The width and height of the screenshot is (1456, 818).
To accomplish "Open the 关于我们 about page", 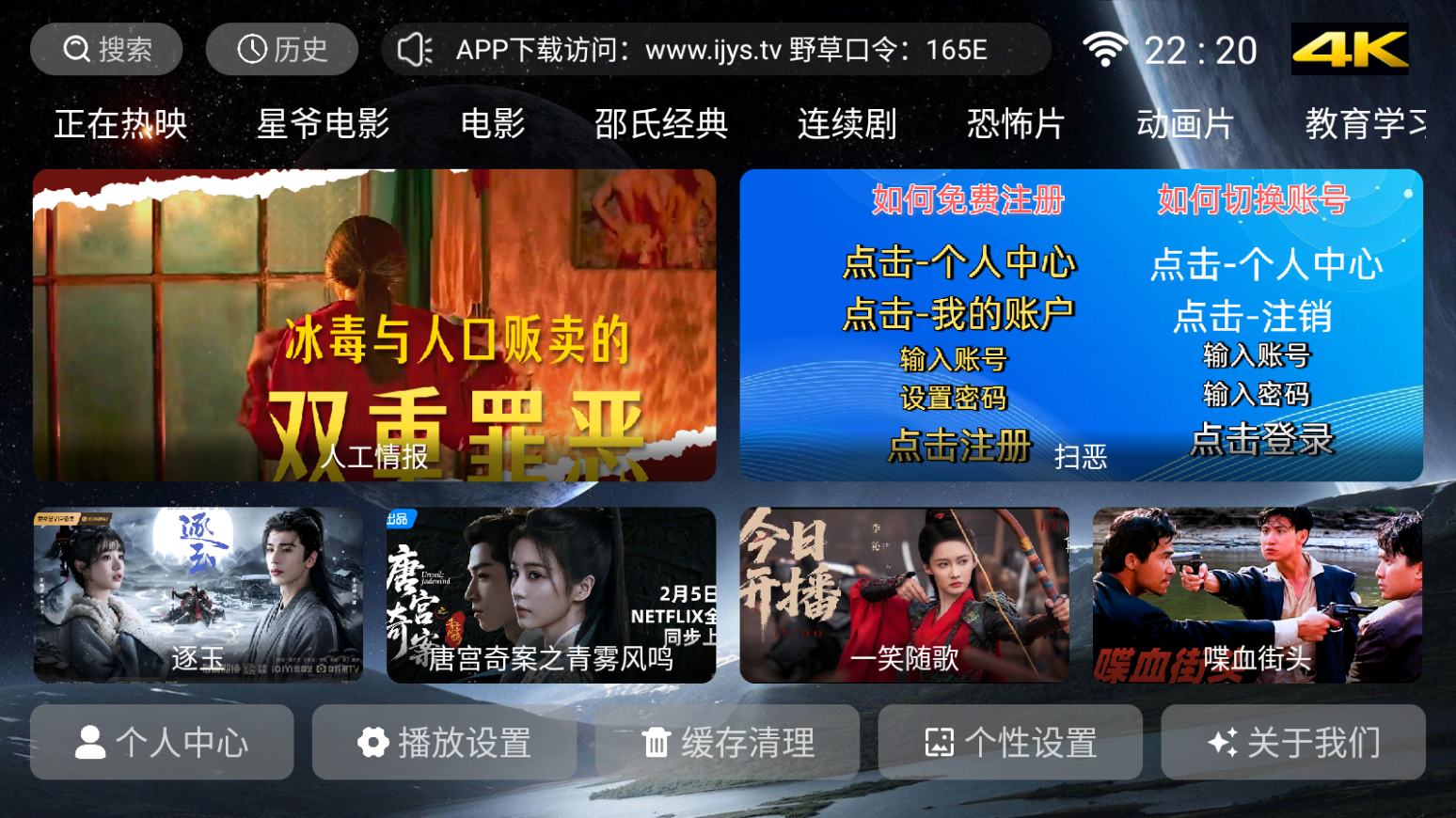I will (1293, 742).
